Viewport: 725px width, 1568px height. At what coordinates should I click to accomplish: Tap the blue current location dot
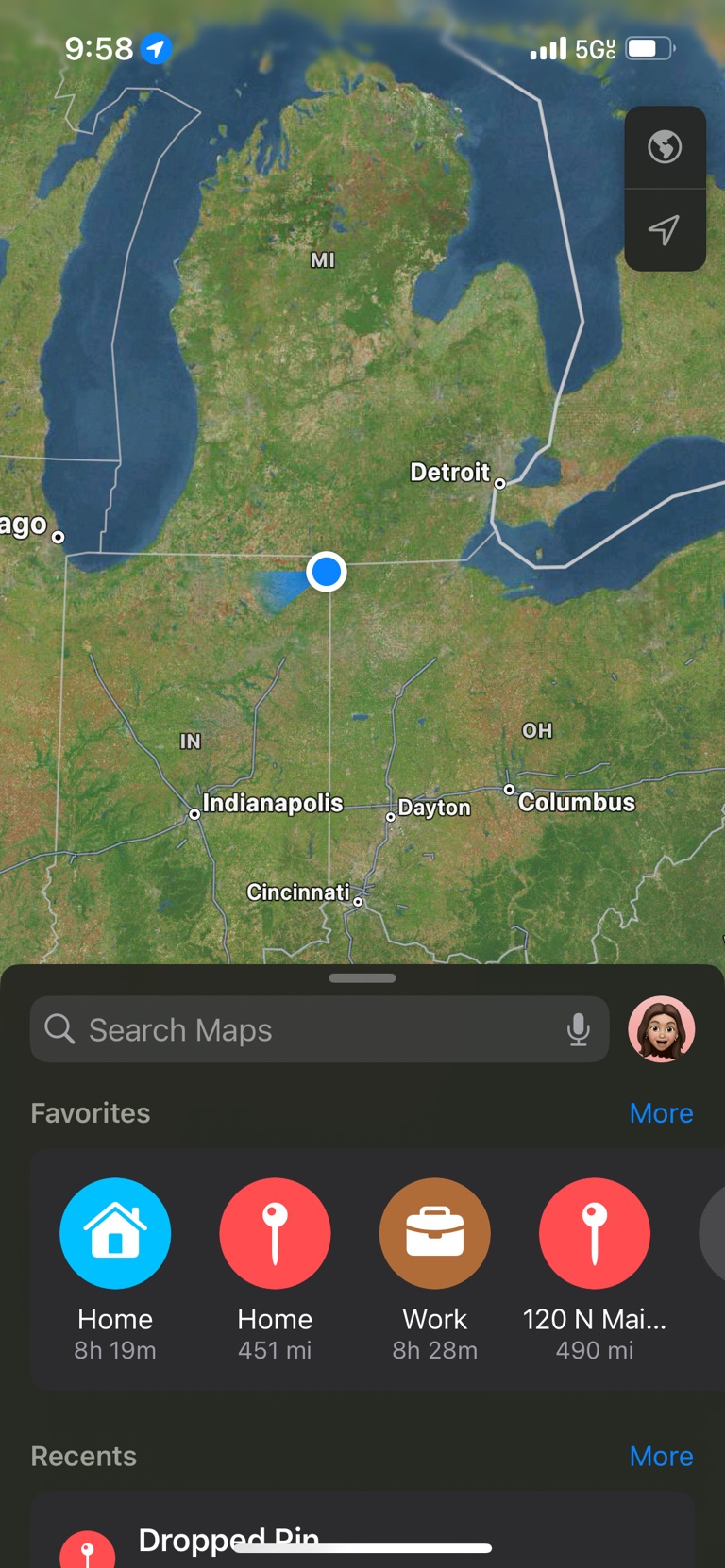pyautogui.click(x=327, y=572)
